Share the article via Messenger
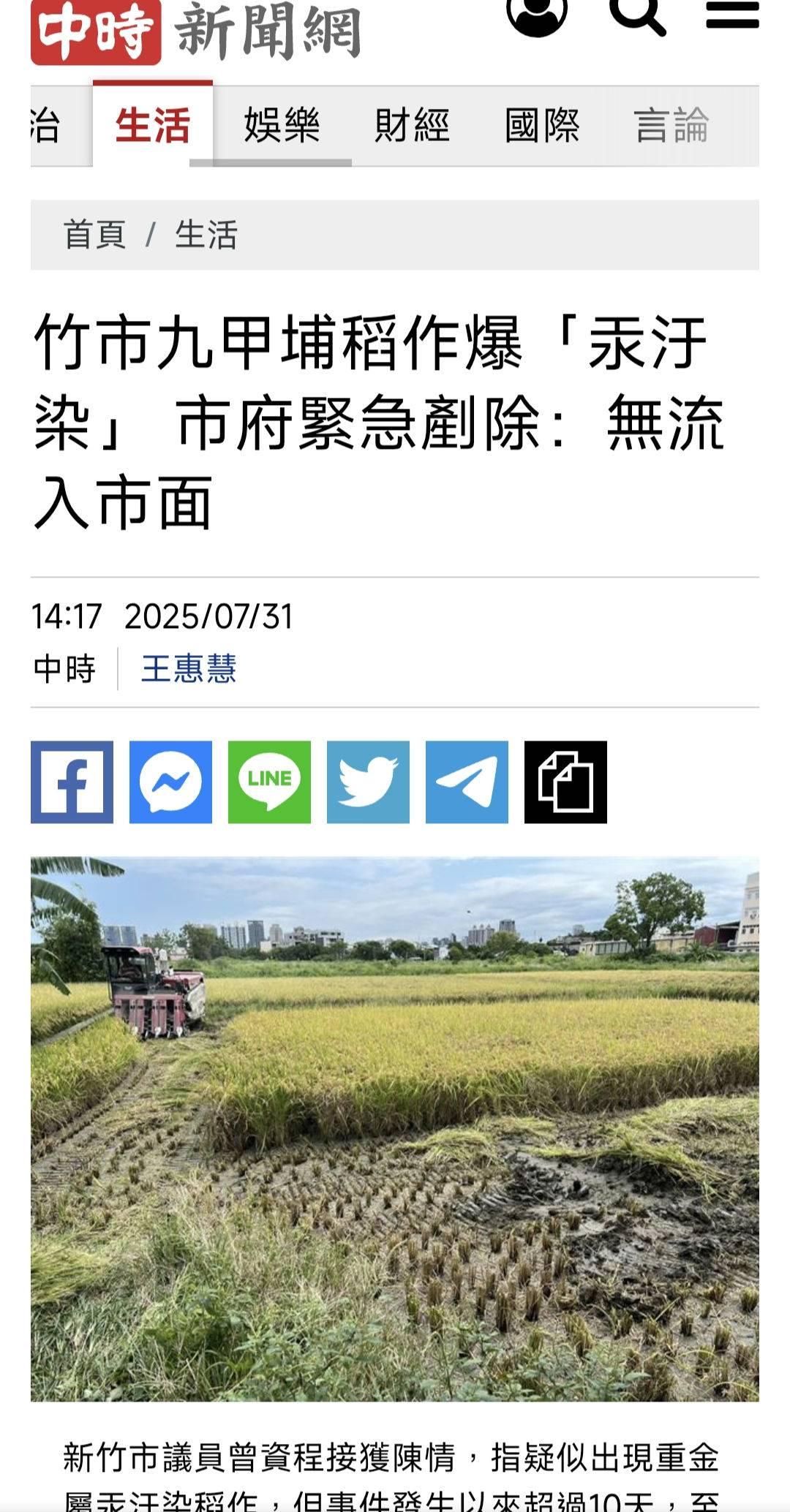790x1512 pixels. pyautogui.click(x=170, y=782)
